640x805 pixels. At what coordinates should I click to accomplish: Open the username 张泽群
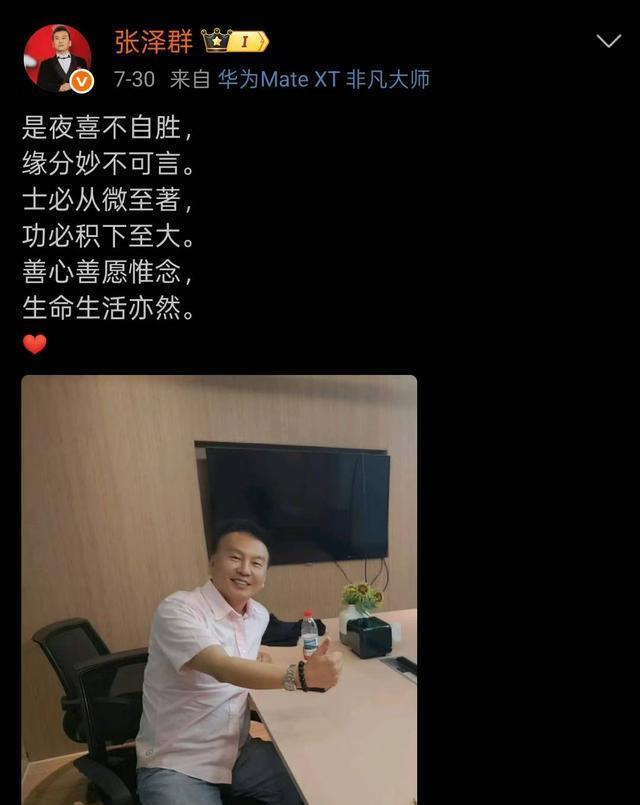click(x=153, y=41)
